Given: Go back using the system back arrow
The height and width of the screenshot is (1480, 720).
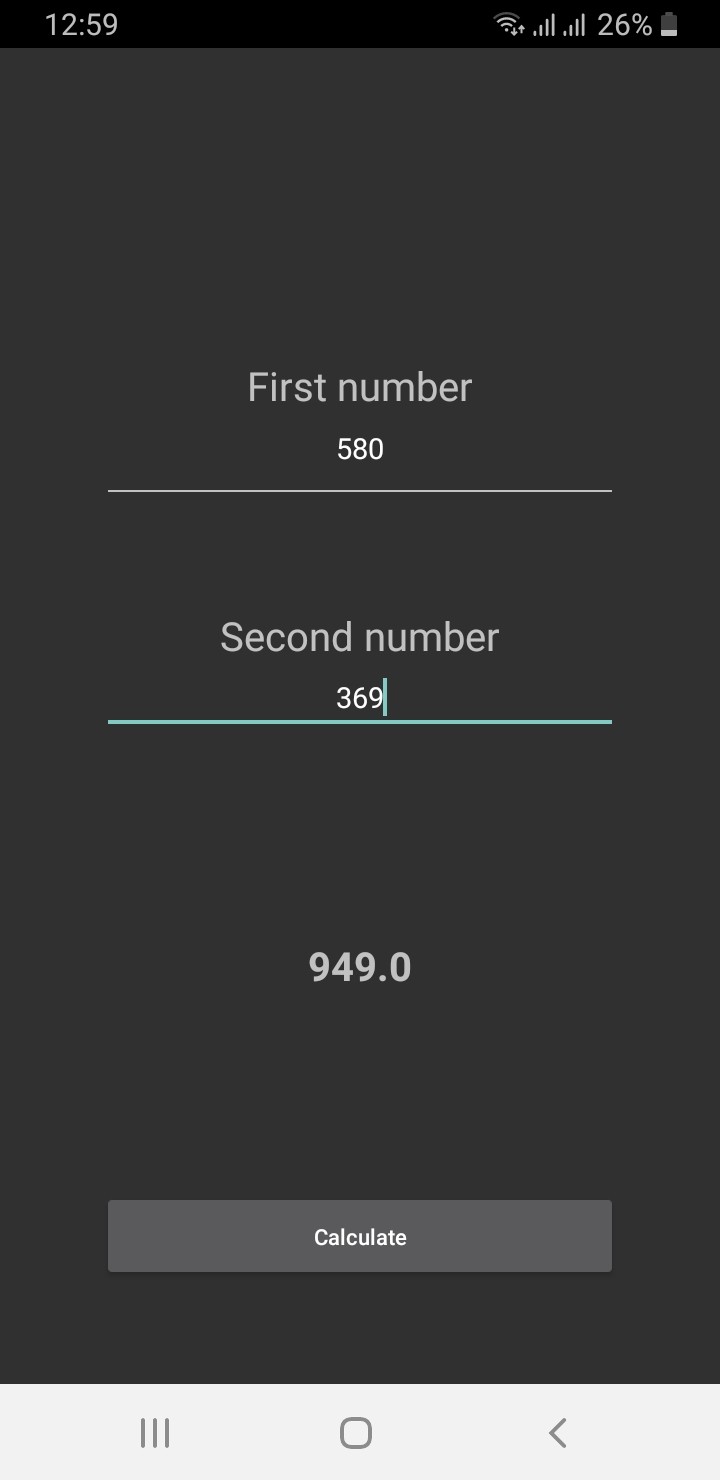Looking at the screenshot, I should [x=558, y=1433].
